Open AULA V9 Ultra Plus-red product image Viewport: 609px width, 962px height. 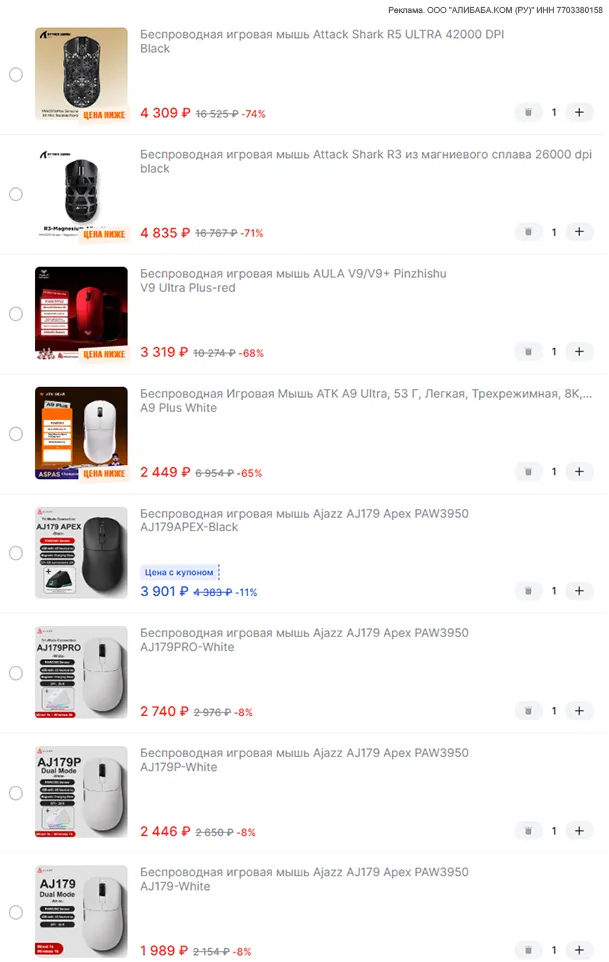coord(81,314)
